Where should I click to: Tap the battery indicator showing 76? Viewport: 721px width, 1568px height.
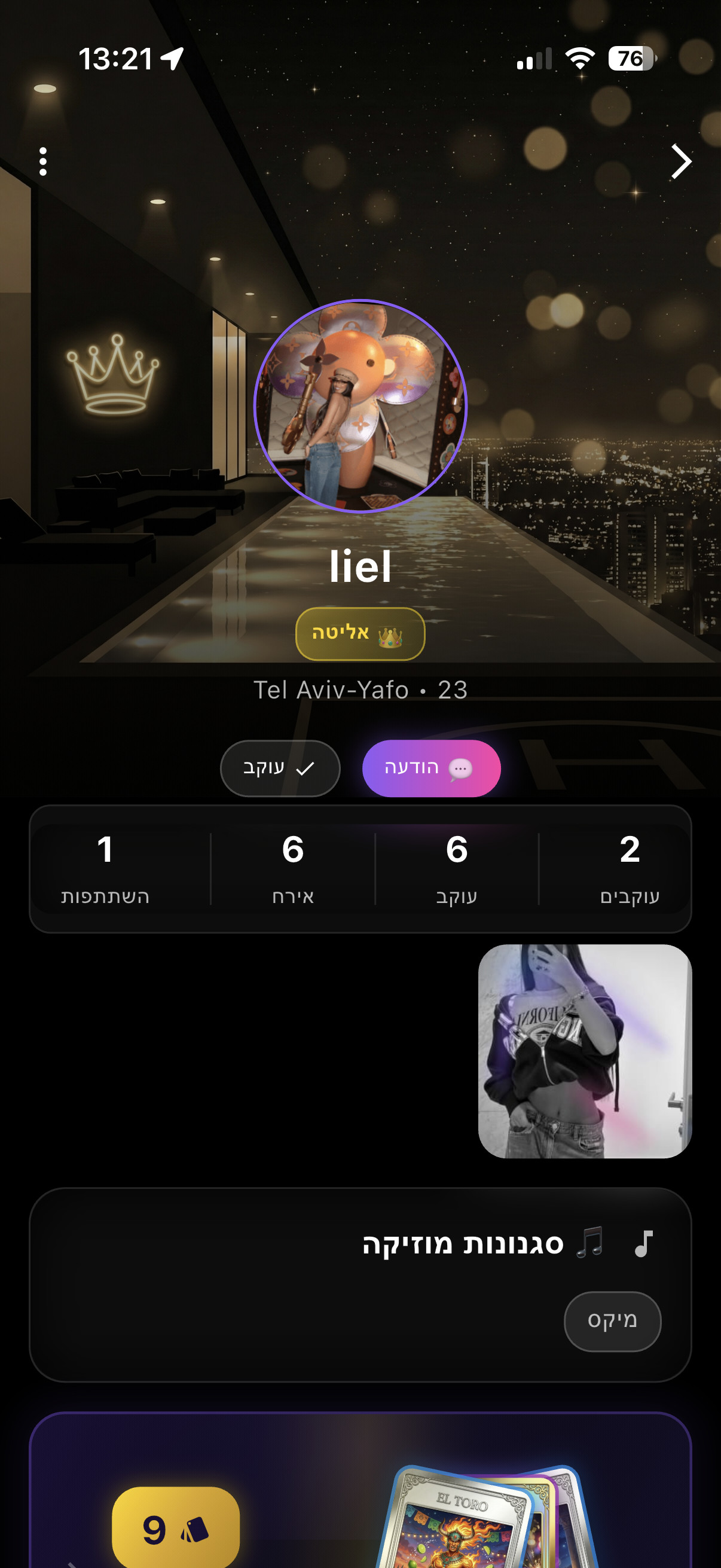pos(630,59)
